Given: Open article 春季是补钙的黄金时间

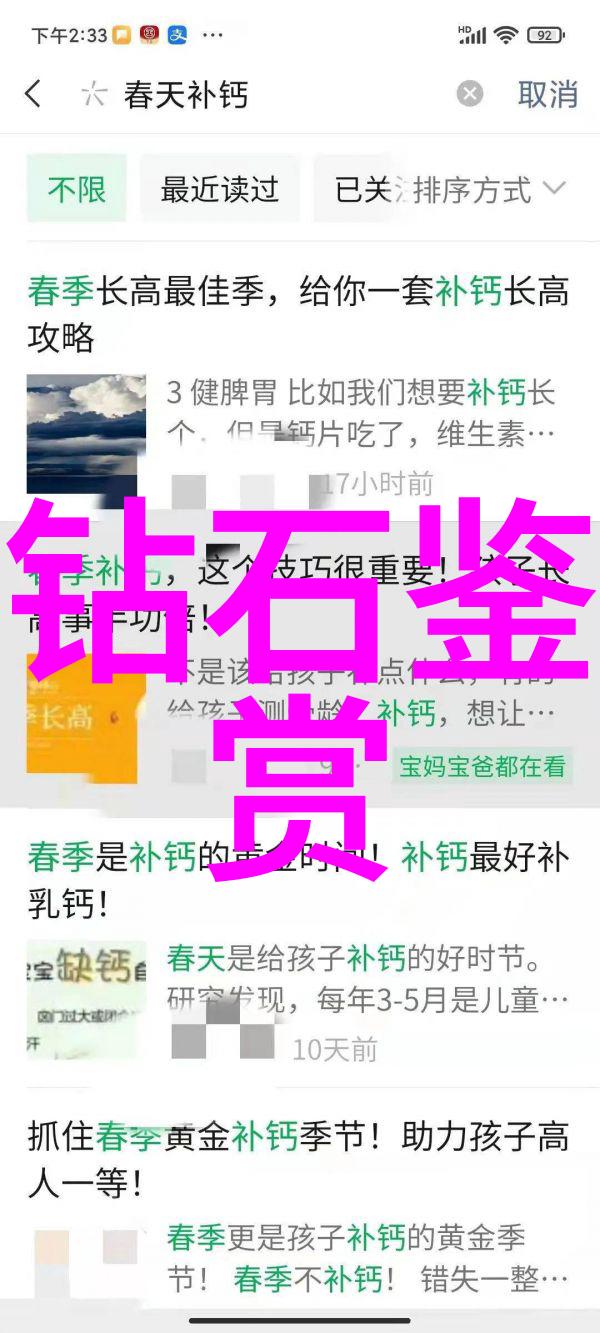Looking at the screenshot, I should tap(298, 880).
